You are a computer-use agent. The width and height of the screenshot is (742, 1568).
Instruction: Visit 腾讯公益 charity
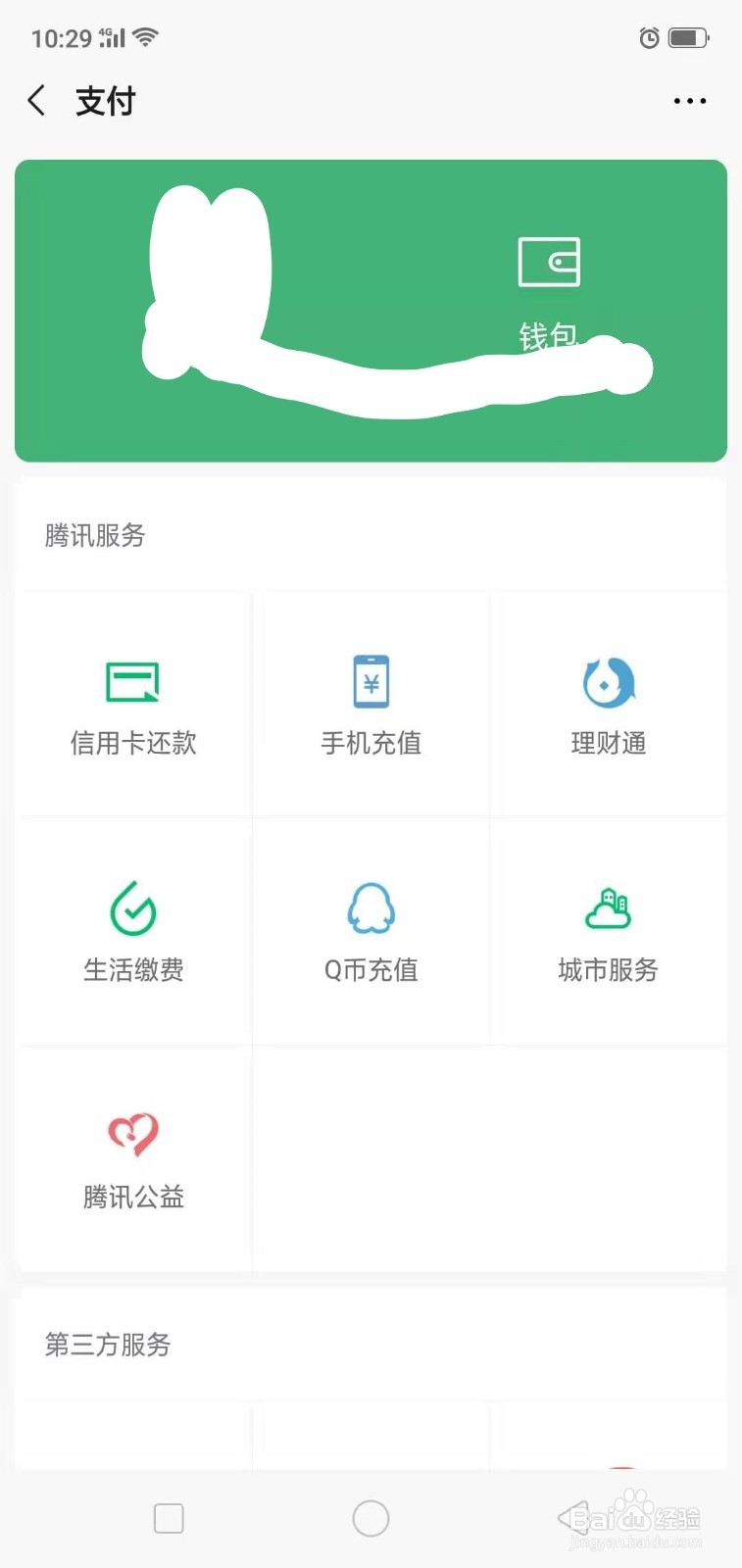pos(133,1159)
